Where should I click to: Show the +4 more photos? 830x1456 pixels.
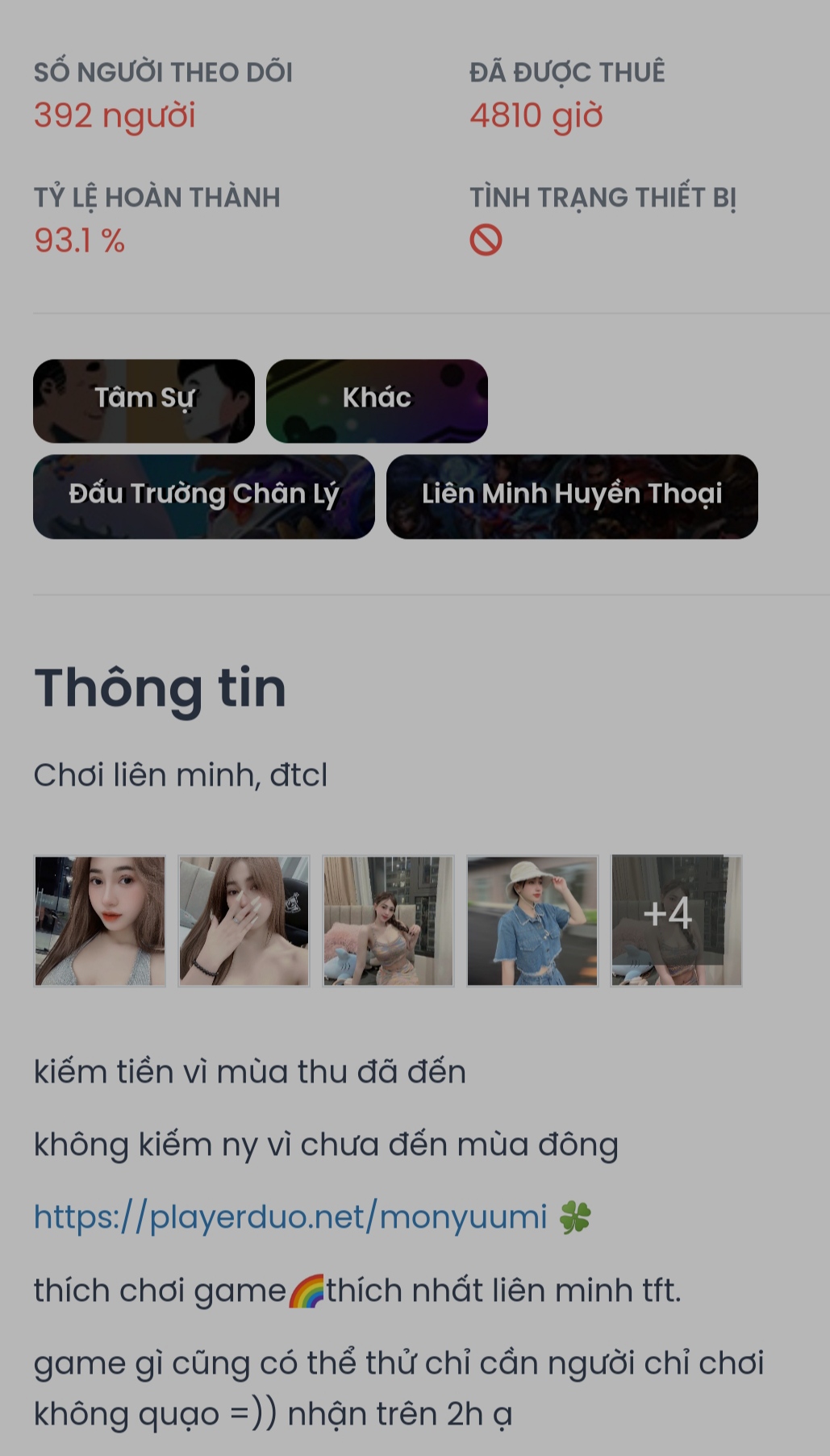click(676, 920)
